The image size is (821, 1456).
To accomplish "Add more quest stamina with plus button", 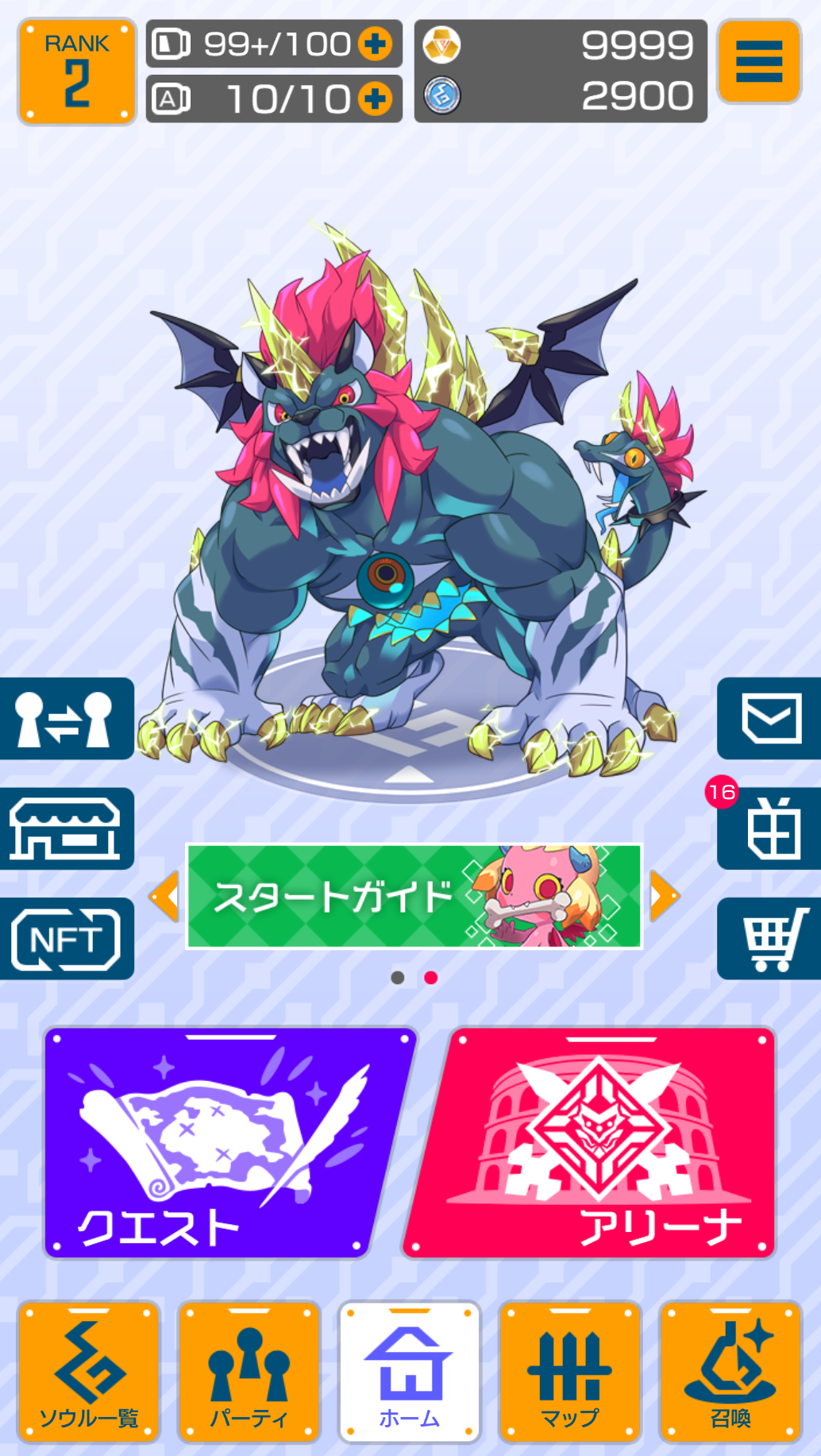I will coord(375,44).
